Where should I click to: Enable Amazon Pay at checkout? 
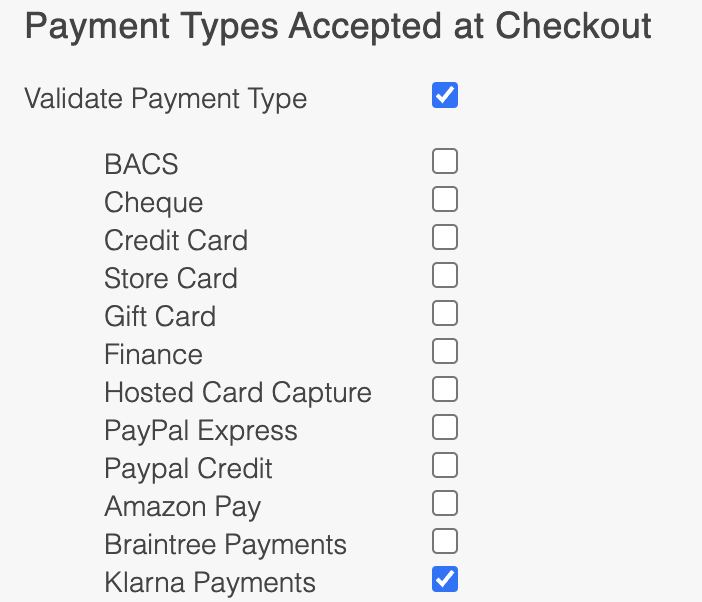pos(445,503)
